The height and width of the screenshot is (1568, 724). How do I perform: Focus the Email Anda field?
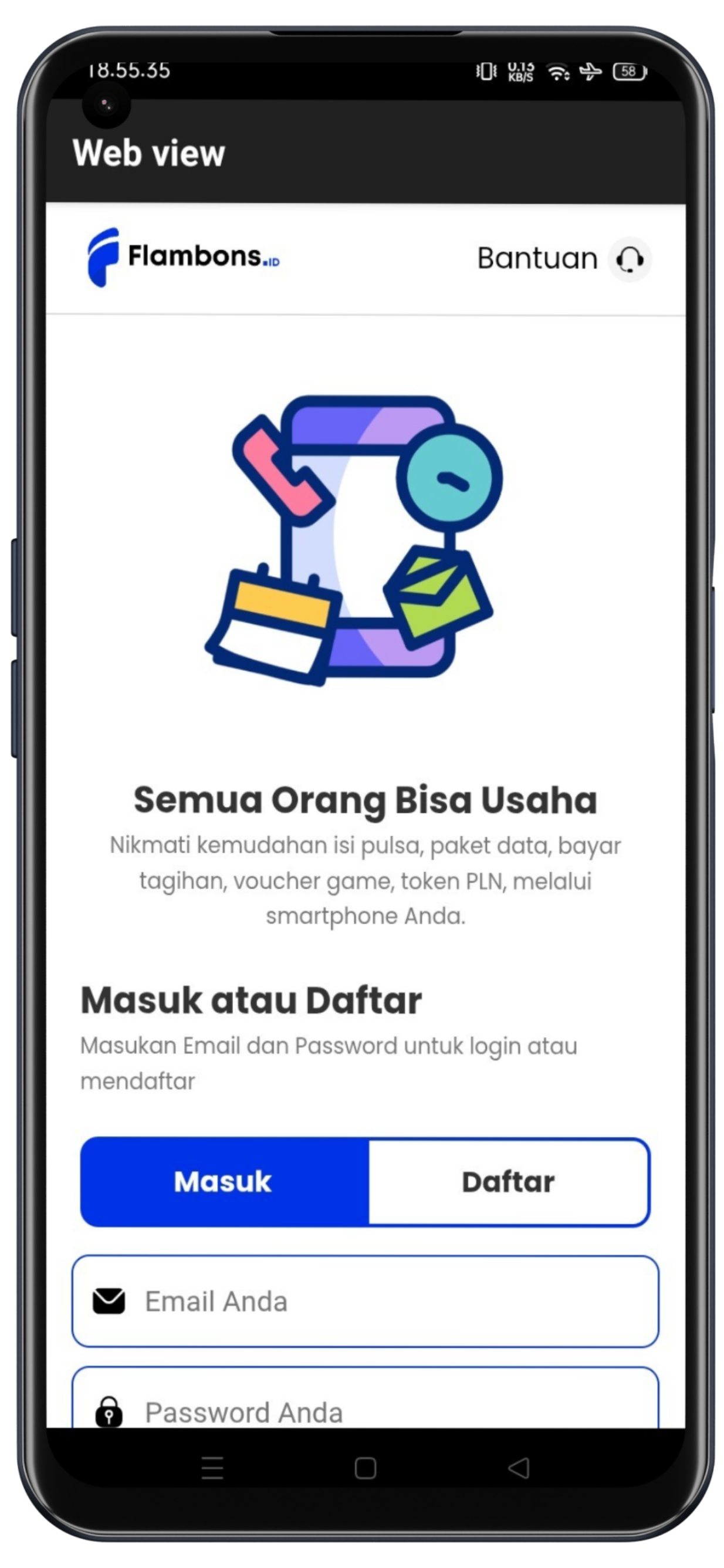365,1301
